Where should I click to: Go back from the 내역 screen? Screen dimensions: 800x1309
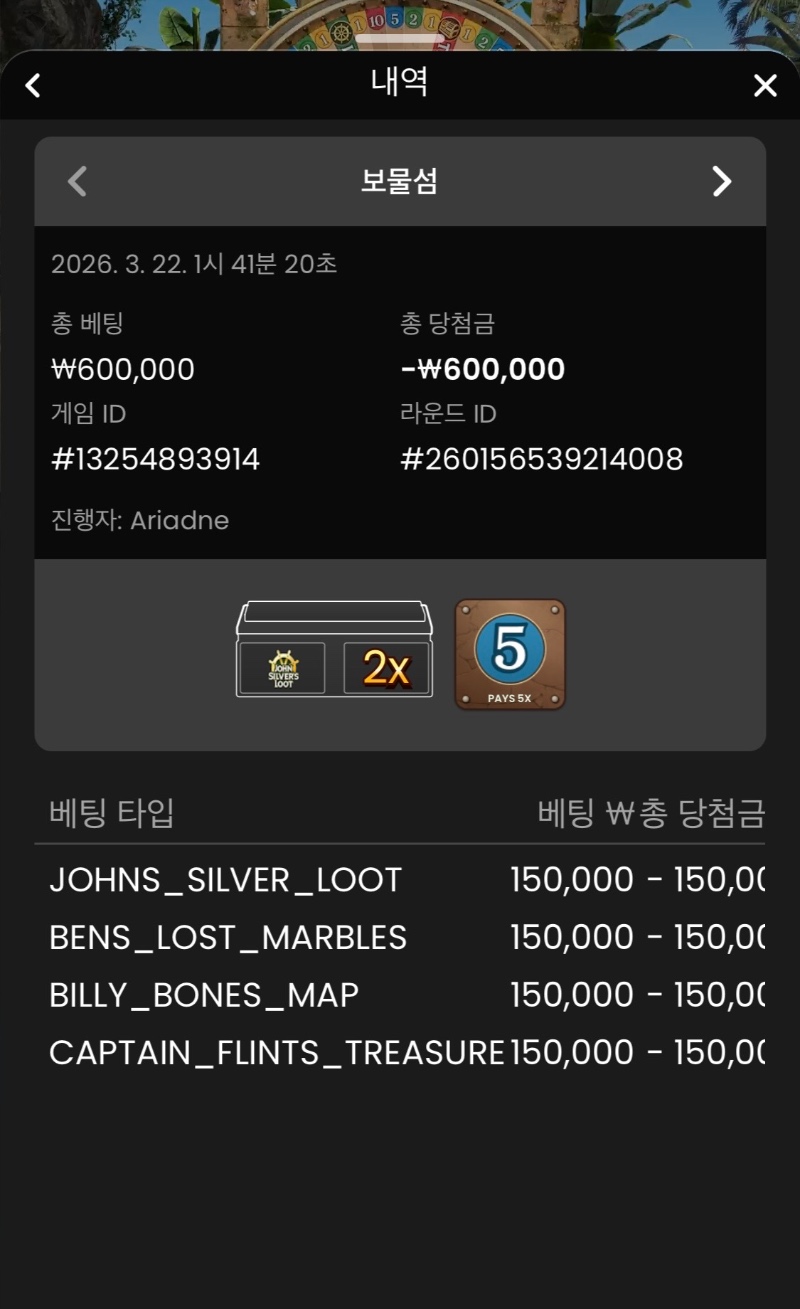pos(33,86)
